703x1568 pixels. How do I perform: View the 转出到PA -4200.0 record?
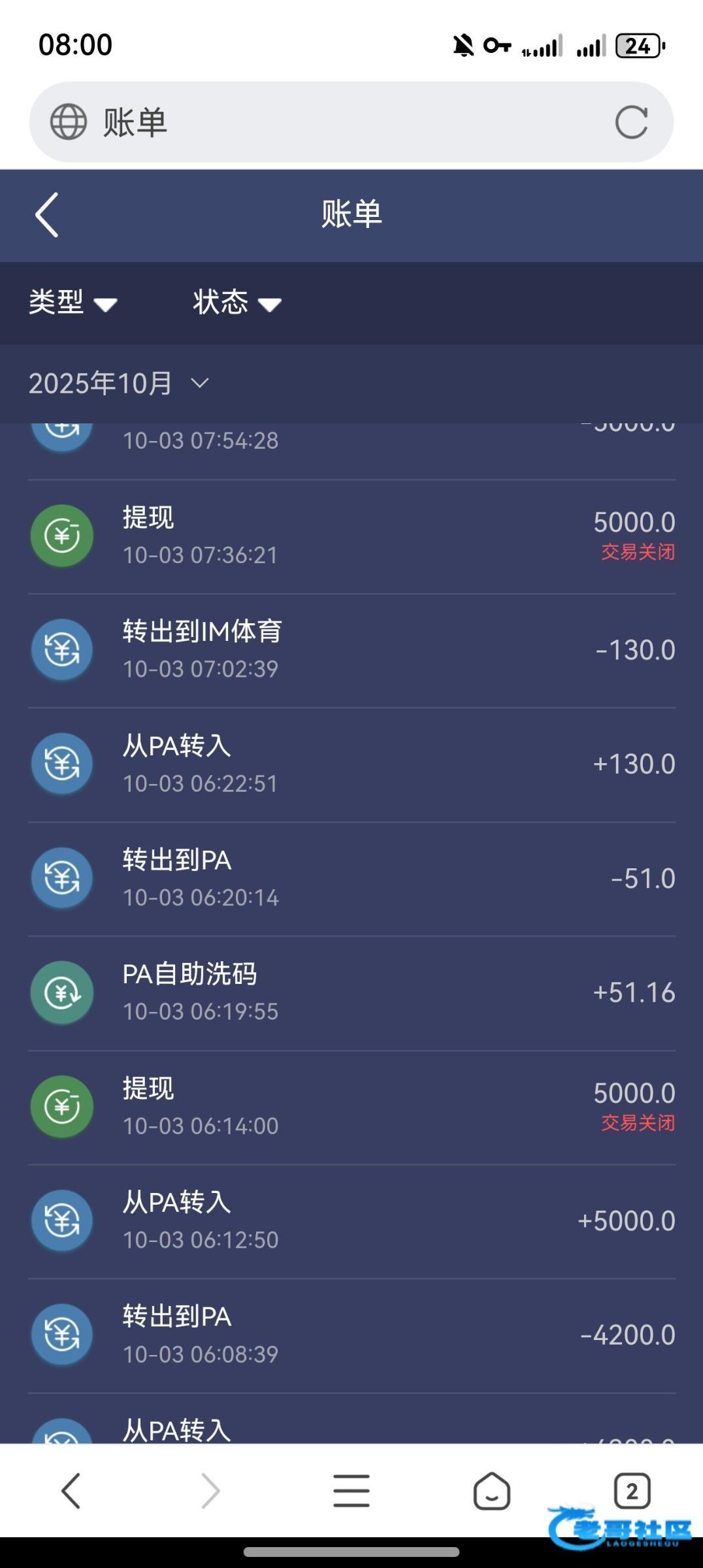(x=351, y=1335)
